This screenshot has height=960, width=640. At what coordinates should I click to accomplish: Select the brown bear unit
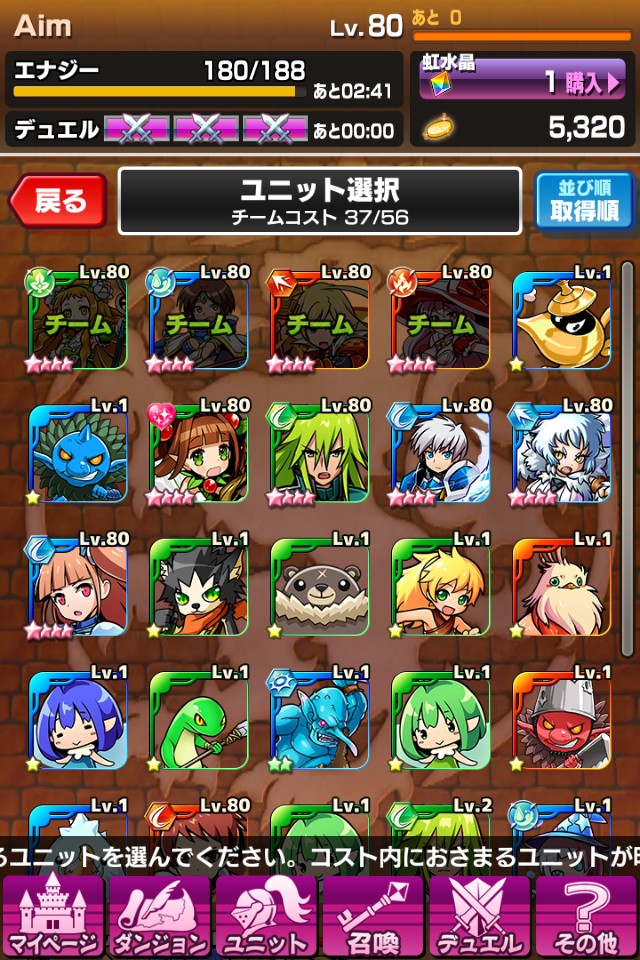[320, 588]
